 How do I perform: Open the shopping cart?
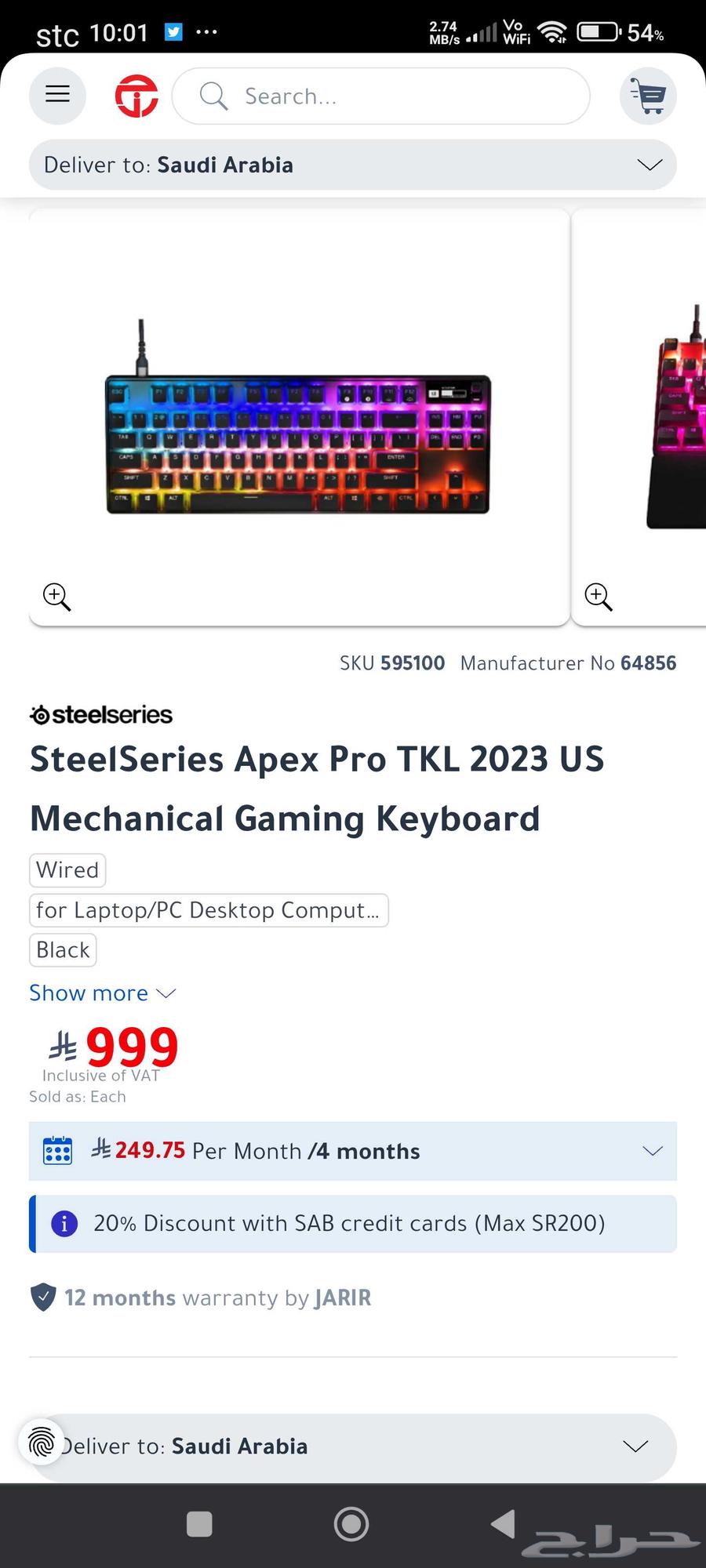(x=648, y=95)
